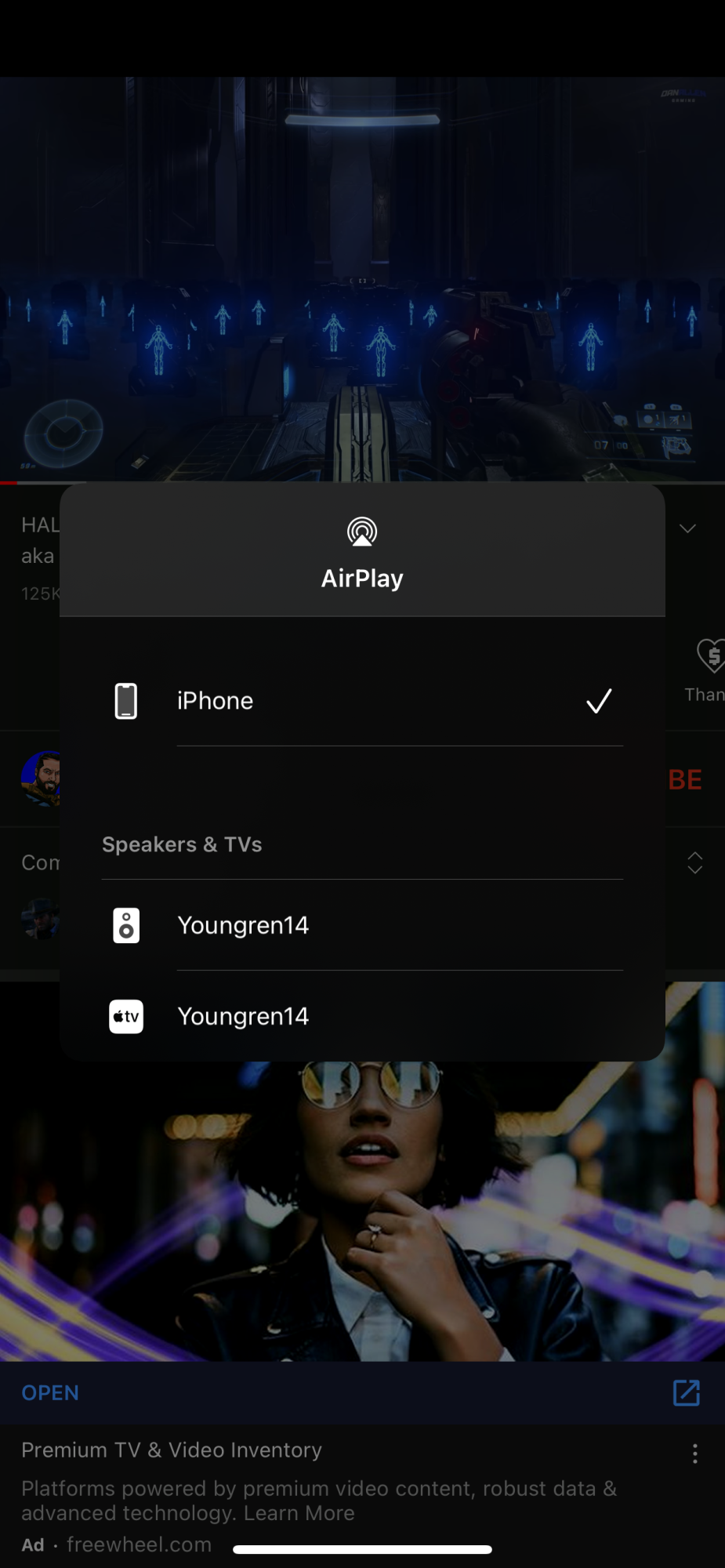Screen dimensions: 725x1568
Task: Expand the comments section arrows
Action: coord(694,863)
